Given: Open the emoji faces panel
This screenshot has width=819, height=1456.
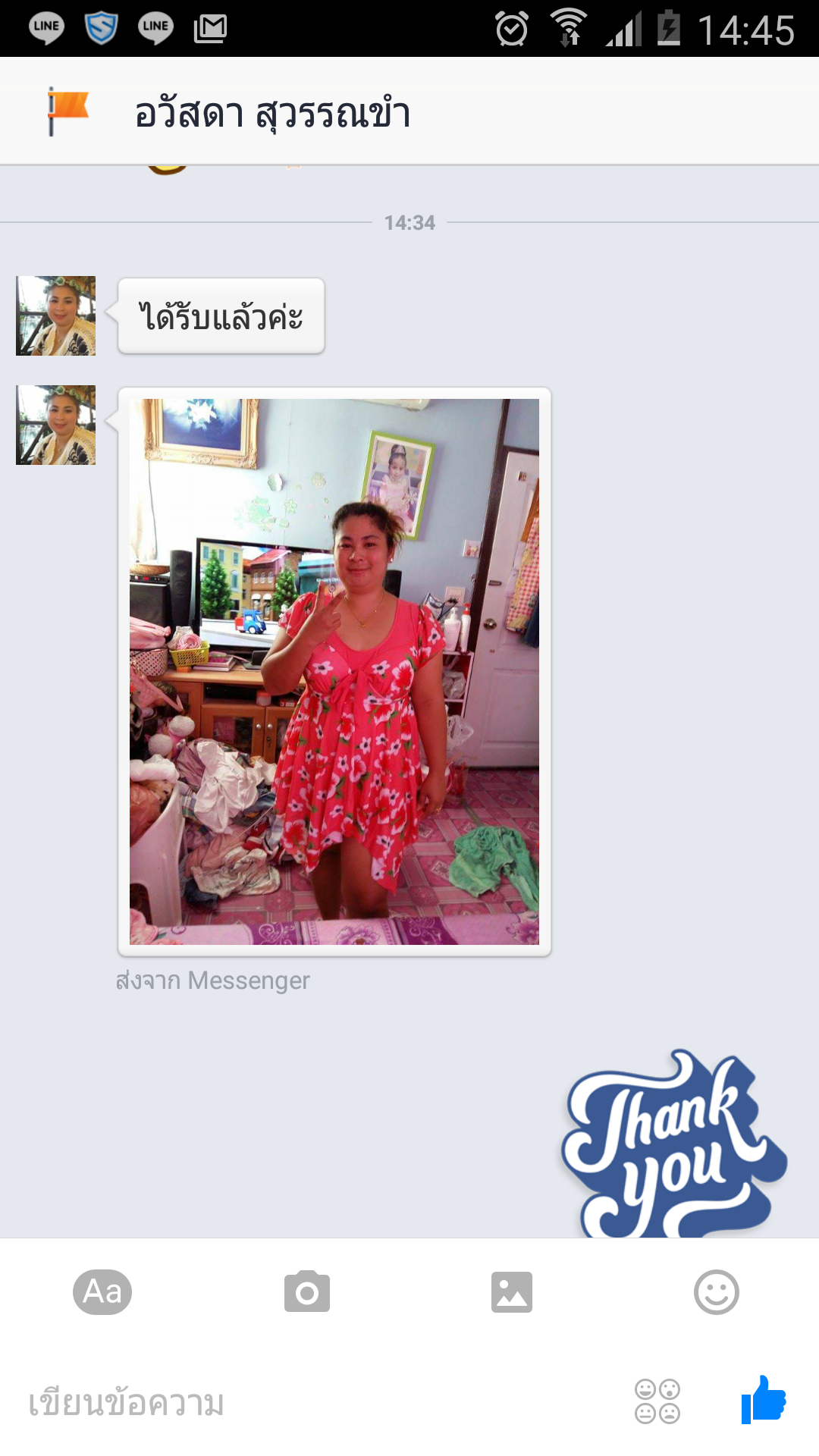Looking at the screenshot, I should 657,1401.
